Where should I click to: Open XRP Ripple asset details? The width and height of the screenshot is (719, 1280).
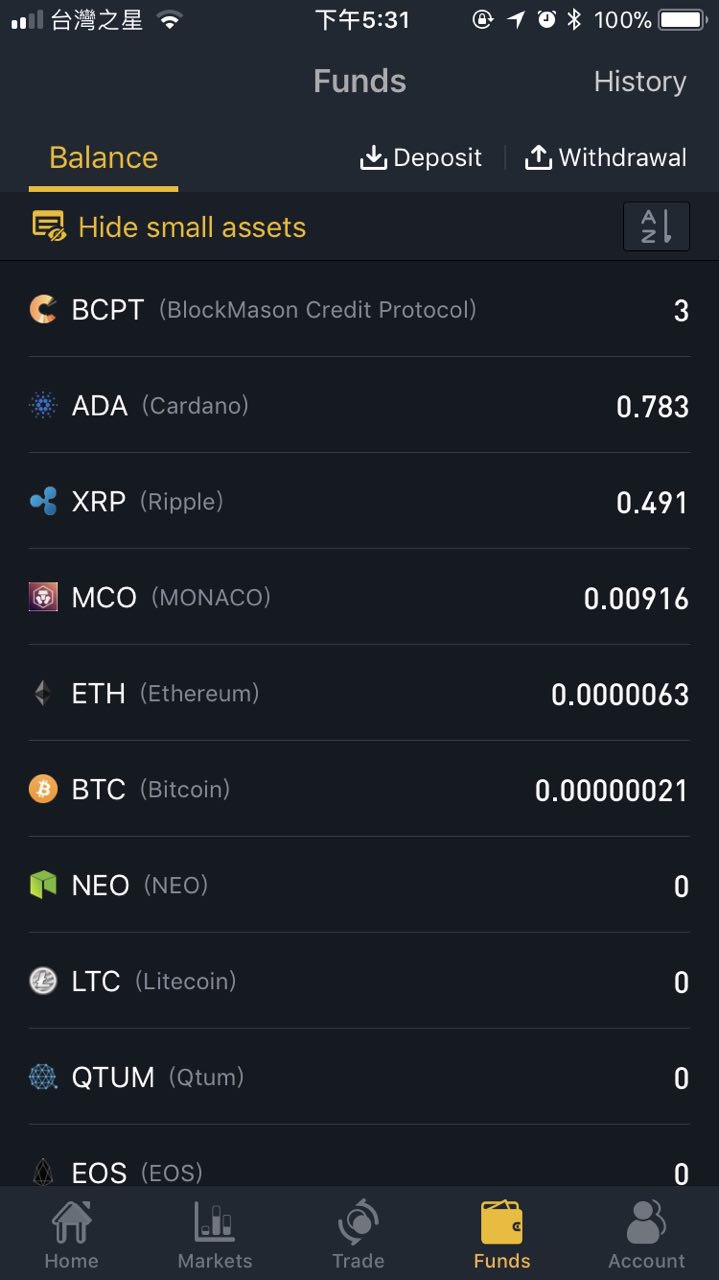tap(358, 502)
